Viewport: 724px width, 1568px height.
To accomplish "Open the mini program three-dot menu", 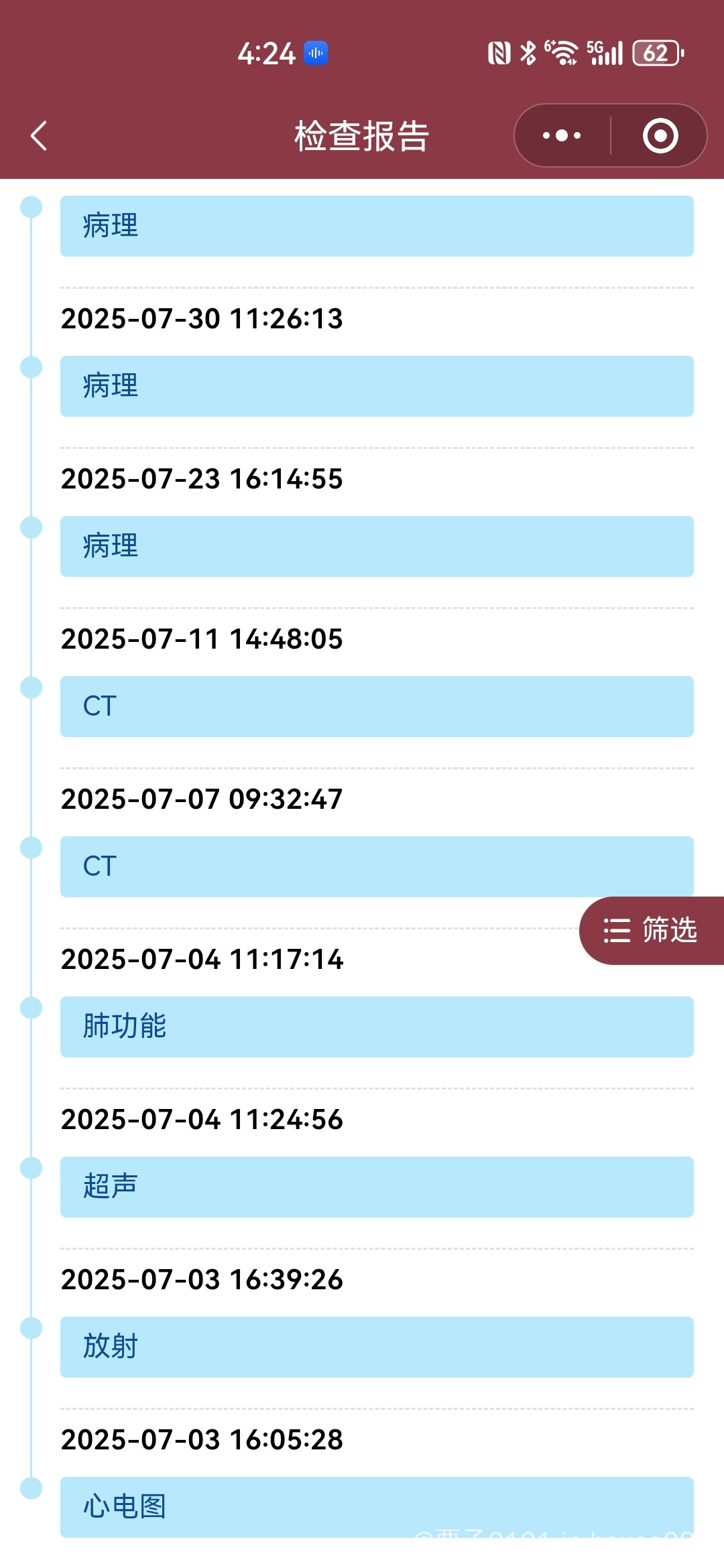I will [562, 136].
